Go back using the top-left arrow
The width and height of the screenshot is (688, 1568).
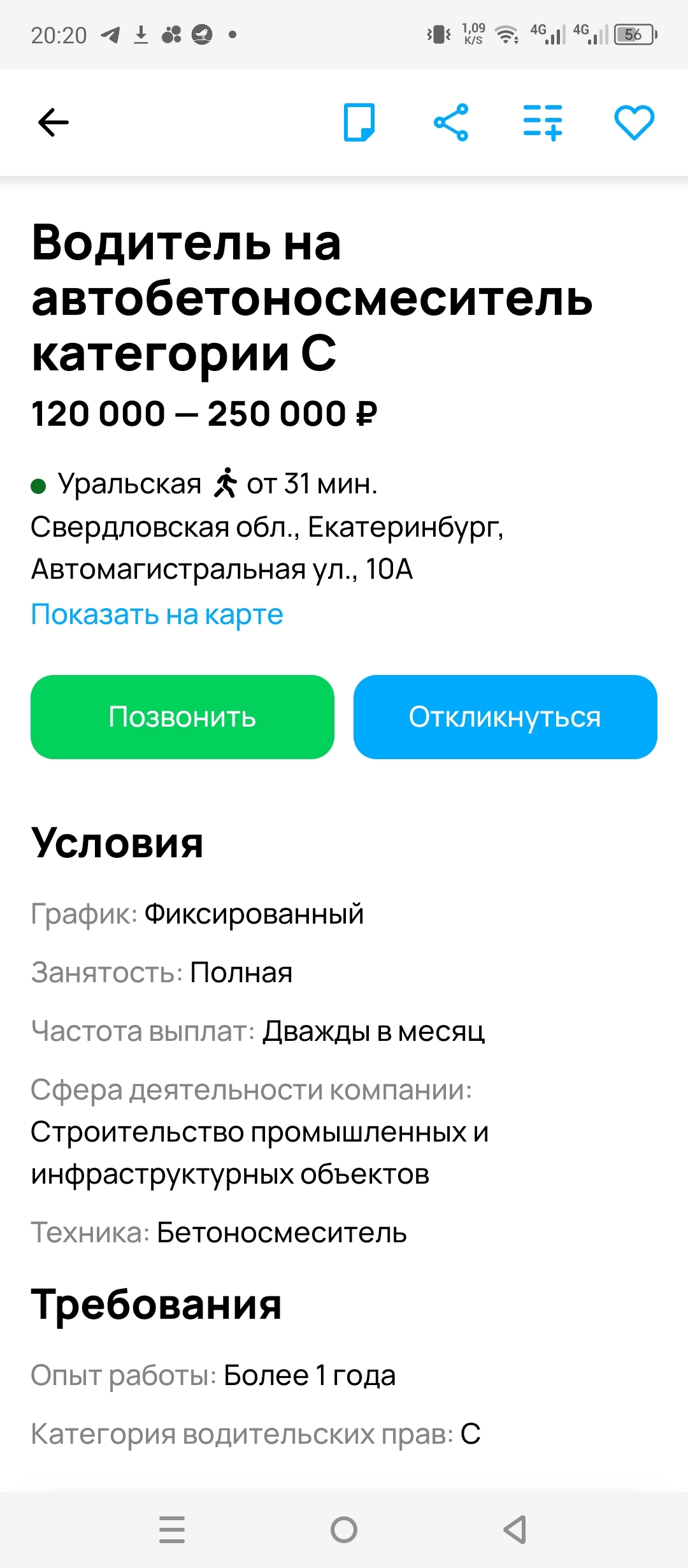pyautogui.click(x=54, y=122)
